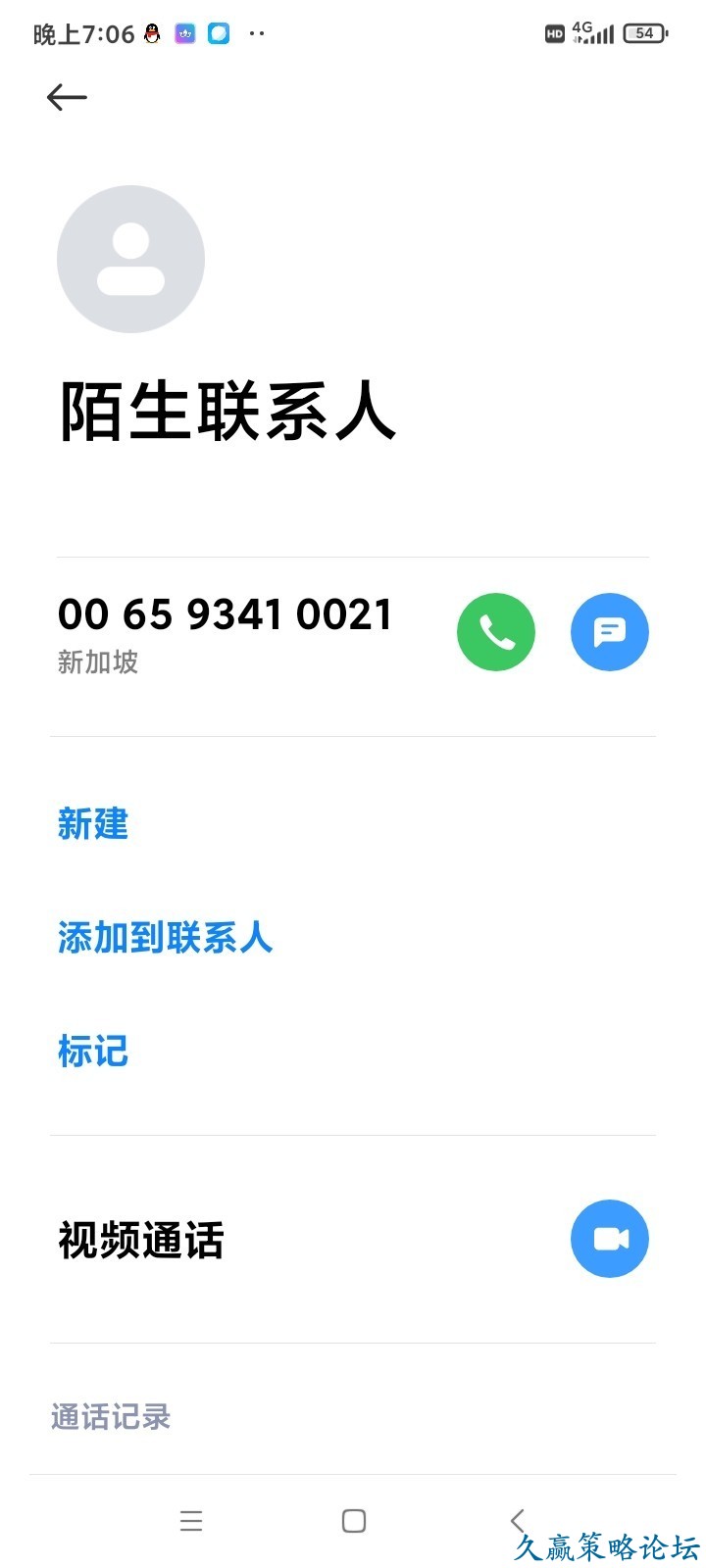Tap 标记 to mark this number
Viewport: 706px width, 1568px height.
pyautogui.click(x=93, y=1052)
